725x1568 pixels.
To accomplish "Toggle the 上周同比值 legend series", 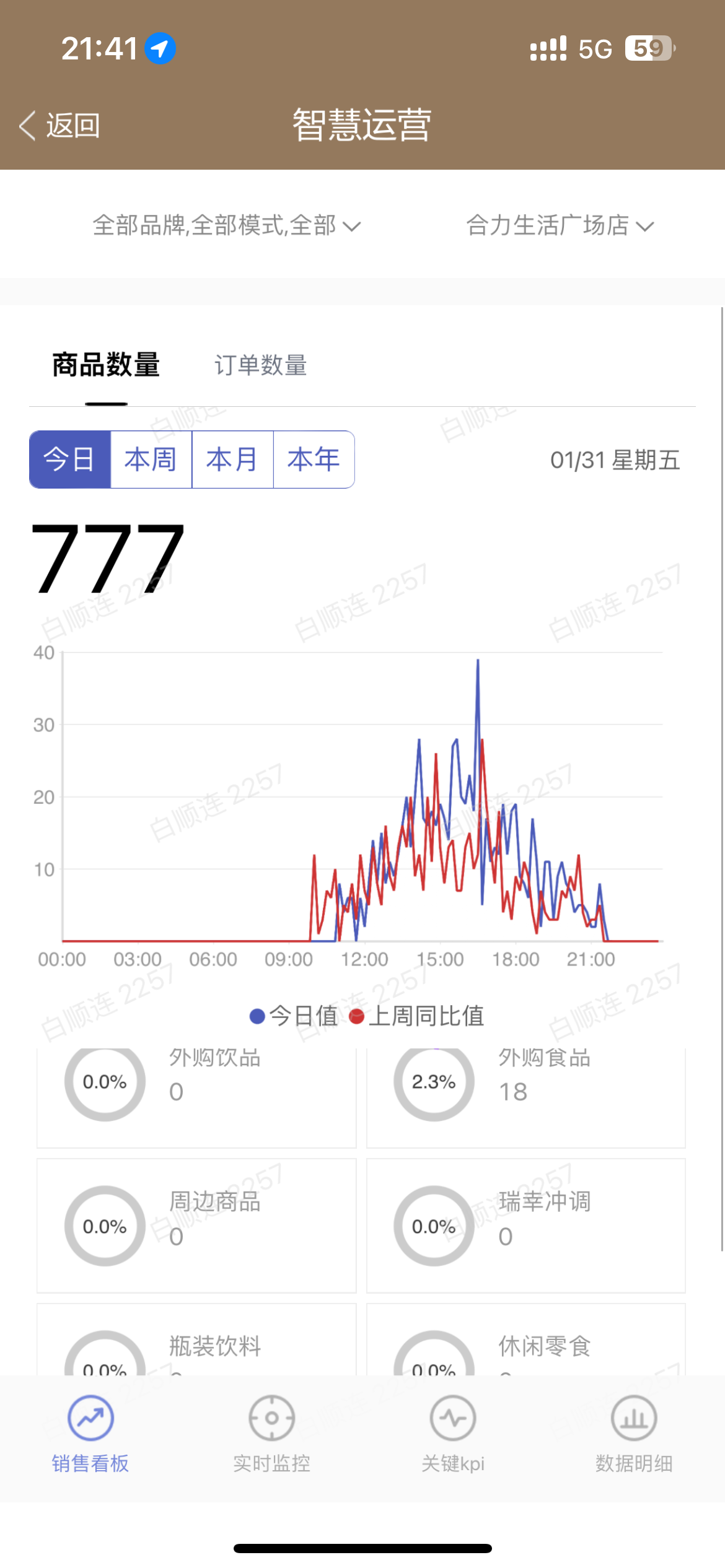I will point(416,1016).
